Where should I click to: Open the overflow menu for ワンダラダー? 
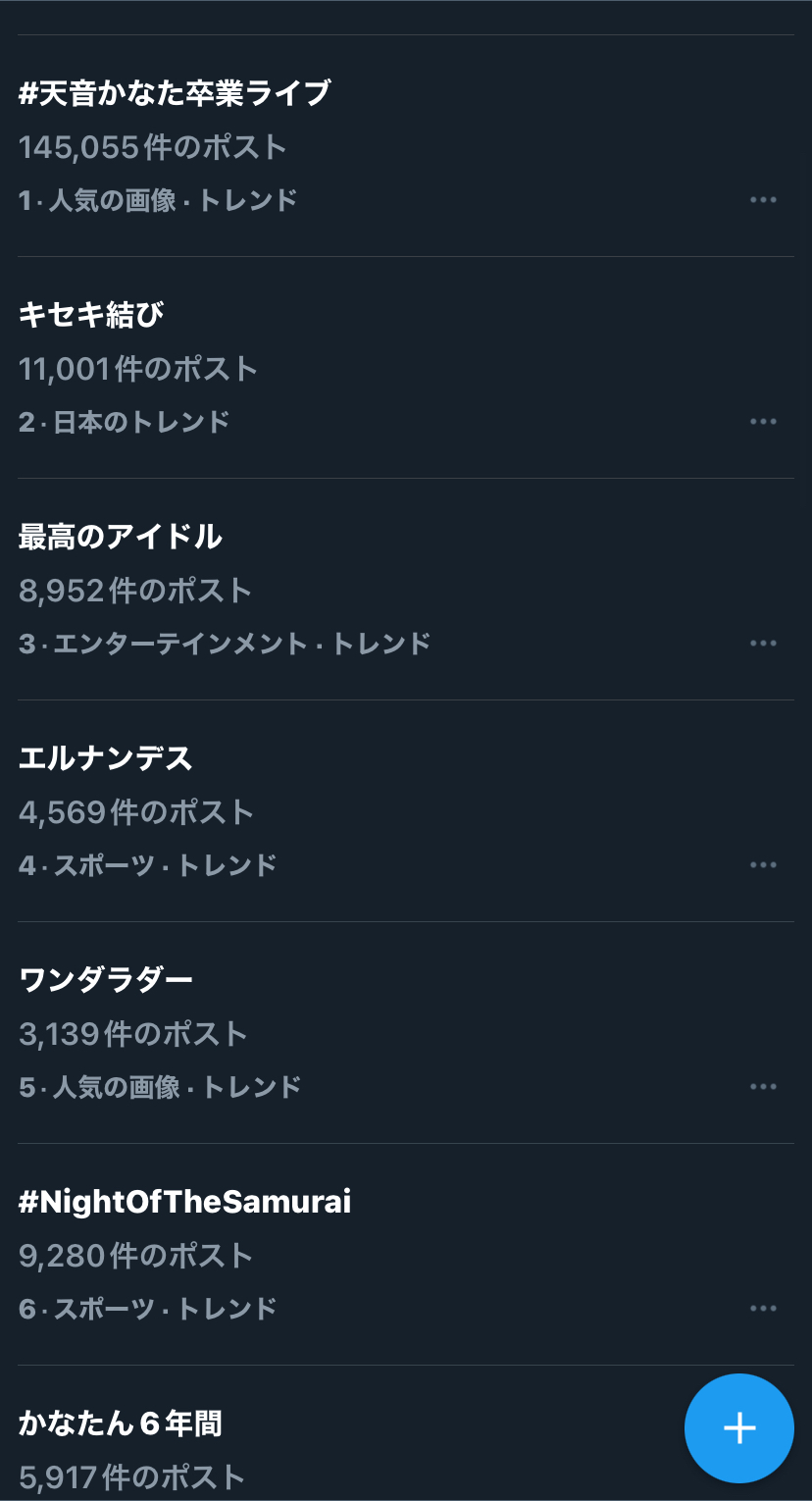click(x=763, y=1087)
